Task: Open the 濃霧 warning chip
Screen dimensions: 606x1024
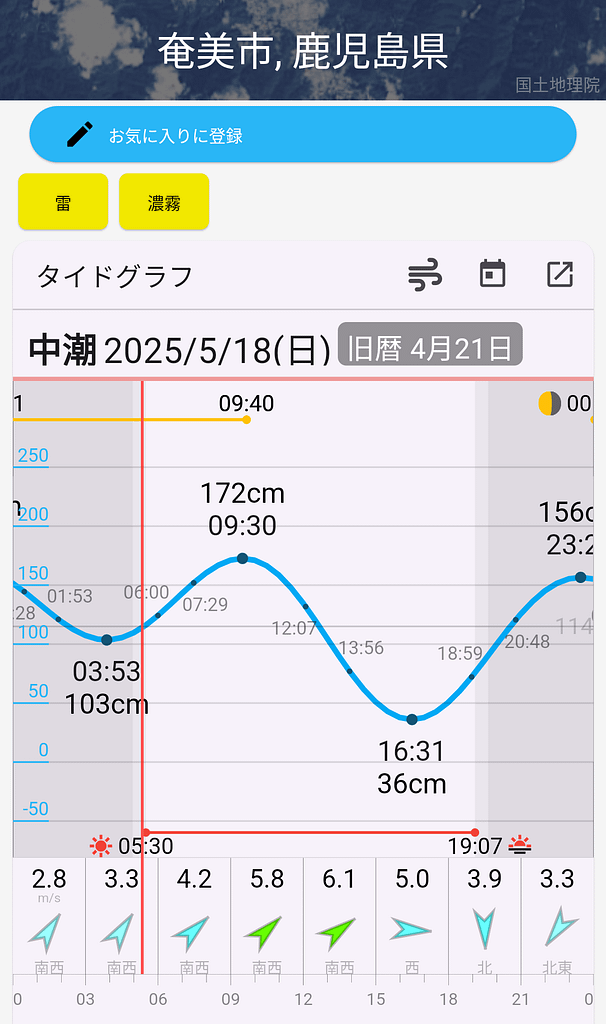Action: [164, 203]
